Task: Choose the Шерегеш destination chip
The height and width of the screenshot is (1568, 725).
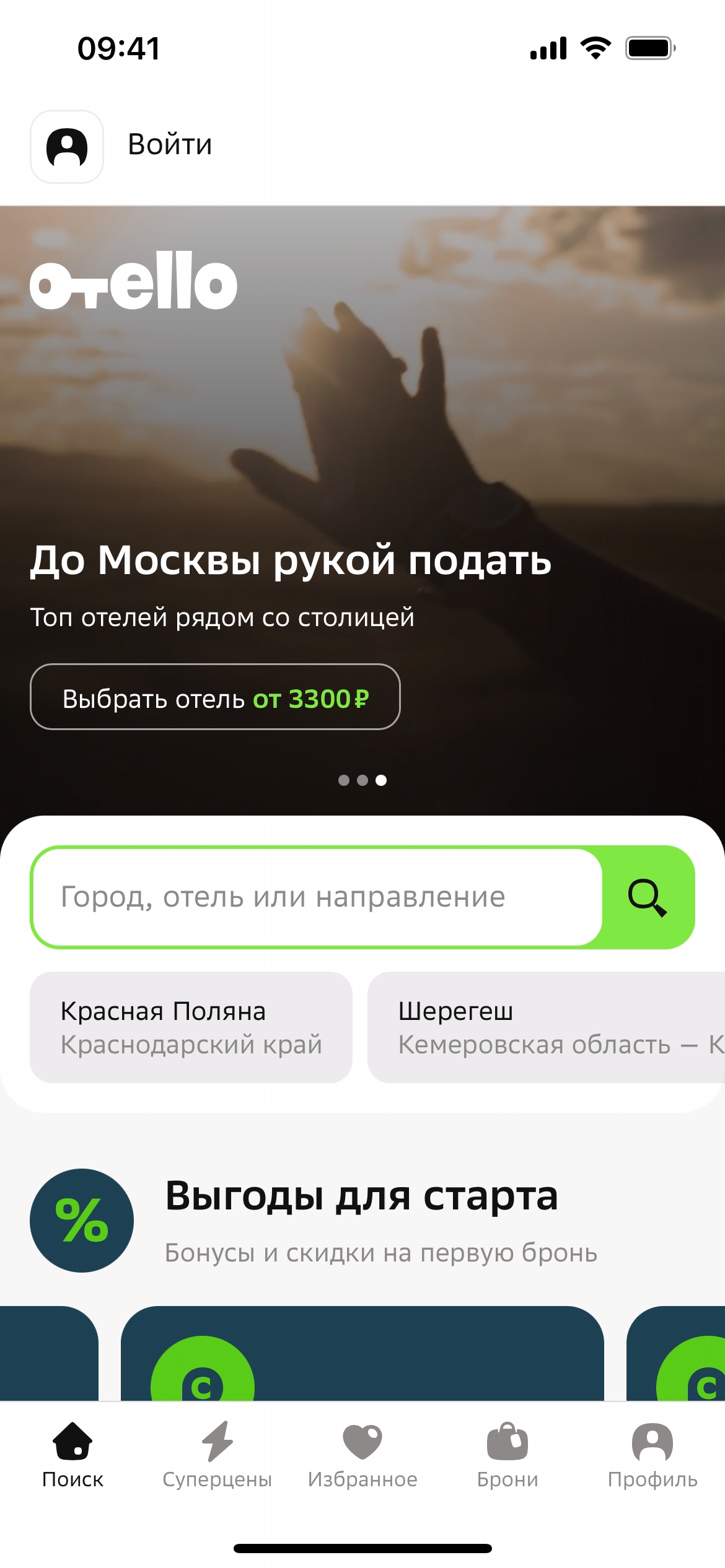Action: 545,1027
